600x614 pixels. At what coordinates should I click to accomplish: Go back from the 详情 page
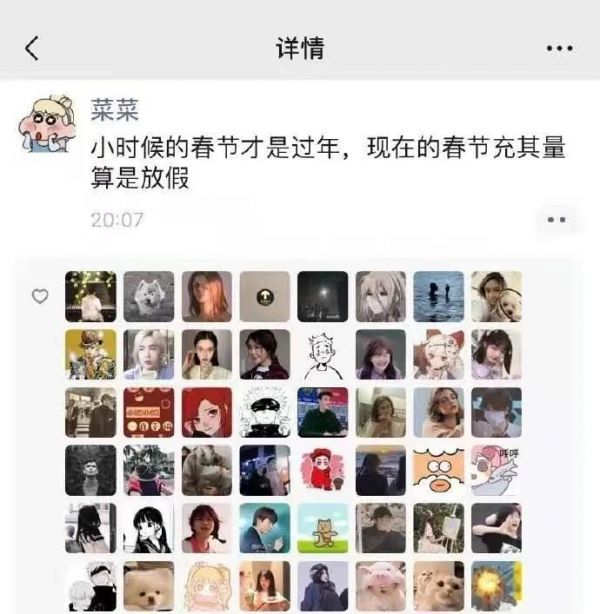point(32,48)
